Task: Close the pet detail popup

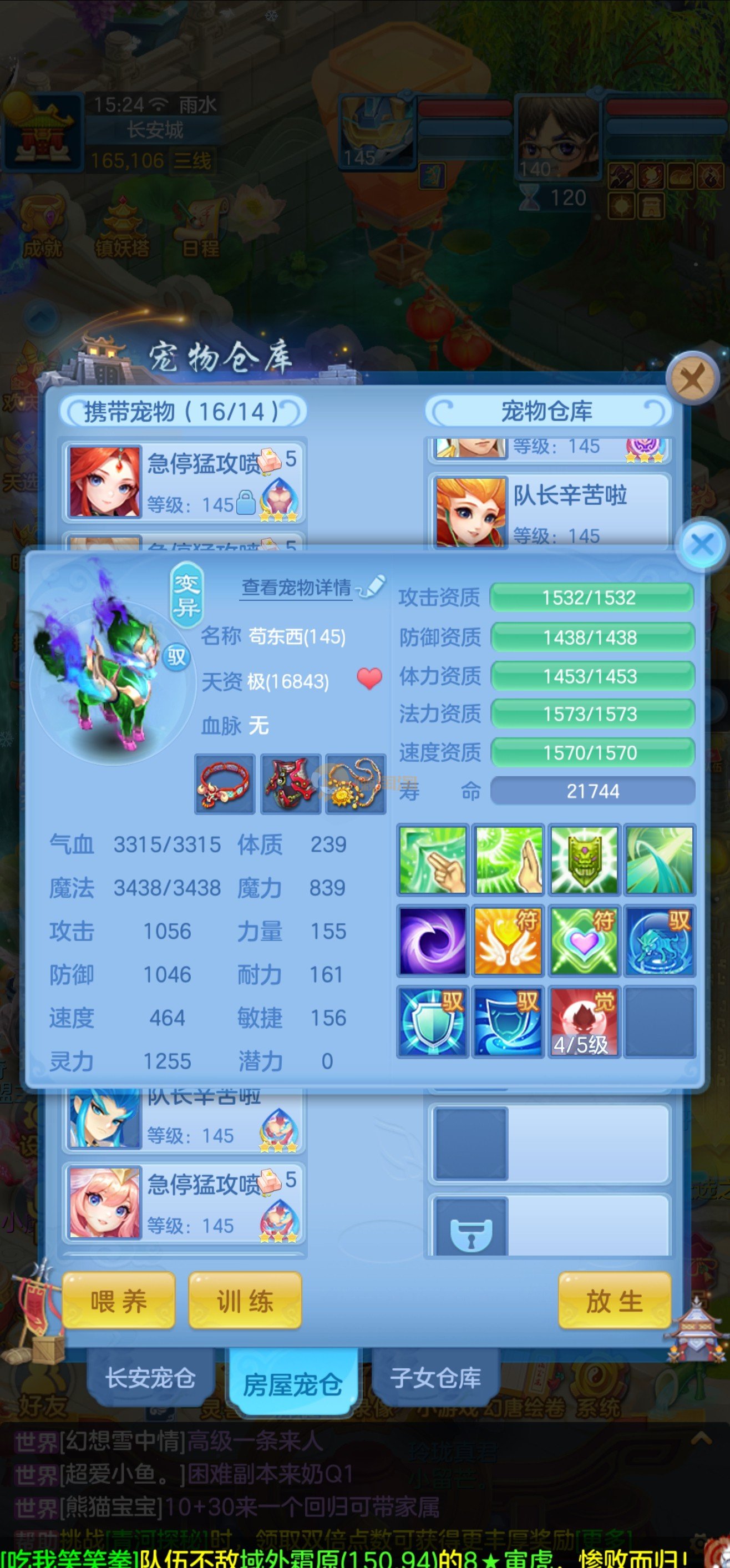Action: pyautogui.click(x=703, y=544)
